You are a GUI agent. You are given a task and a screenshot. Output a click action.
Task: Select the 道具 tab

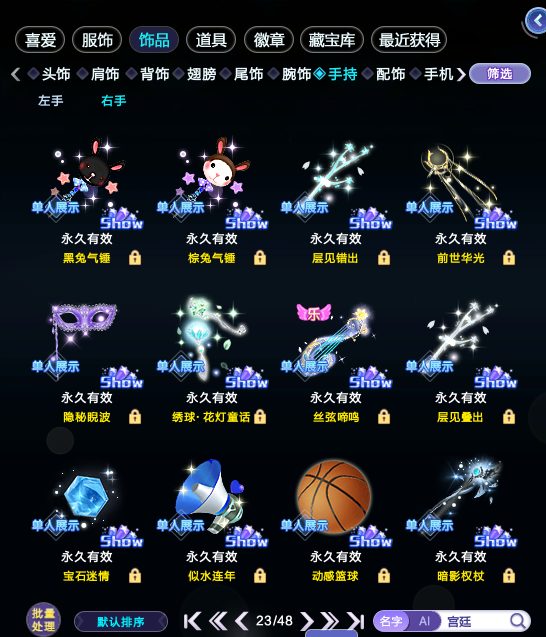[211, 40]
